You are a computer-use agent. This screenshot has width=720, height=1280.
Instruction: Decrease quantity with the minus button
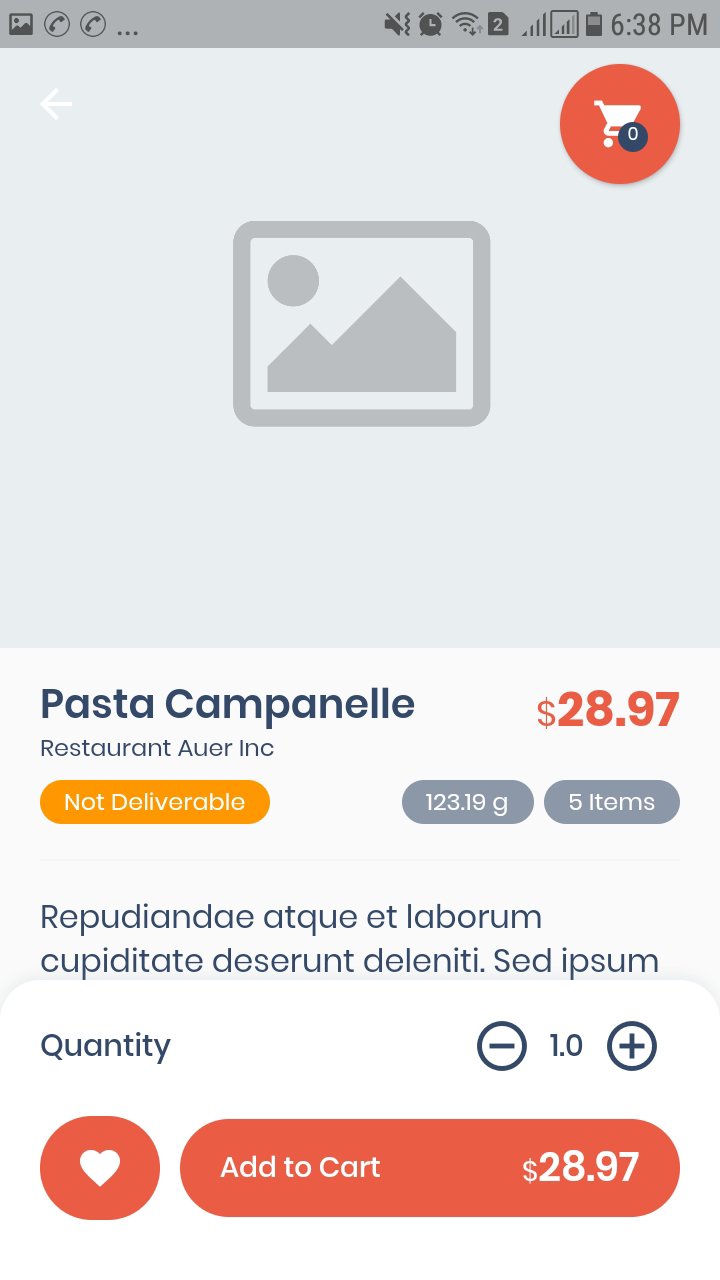coord(501,1046)
